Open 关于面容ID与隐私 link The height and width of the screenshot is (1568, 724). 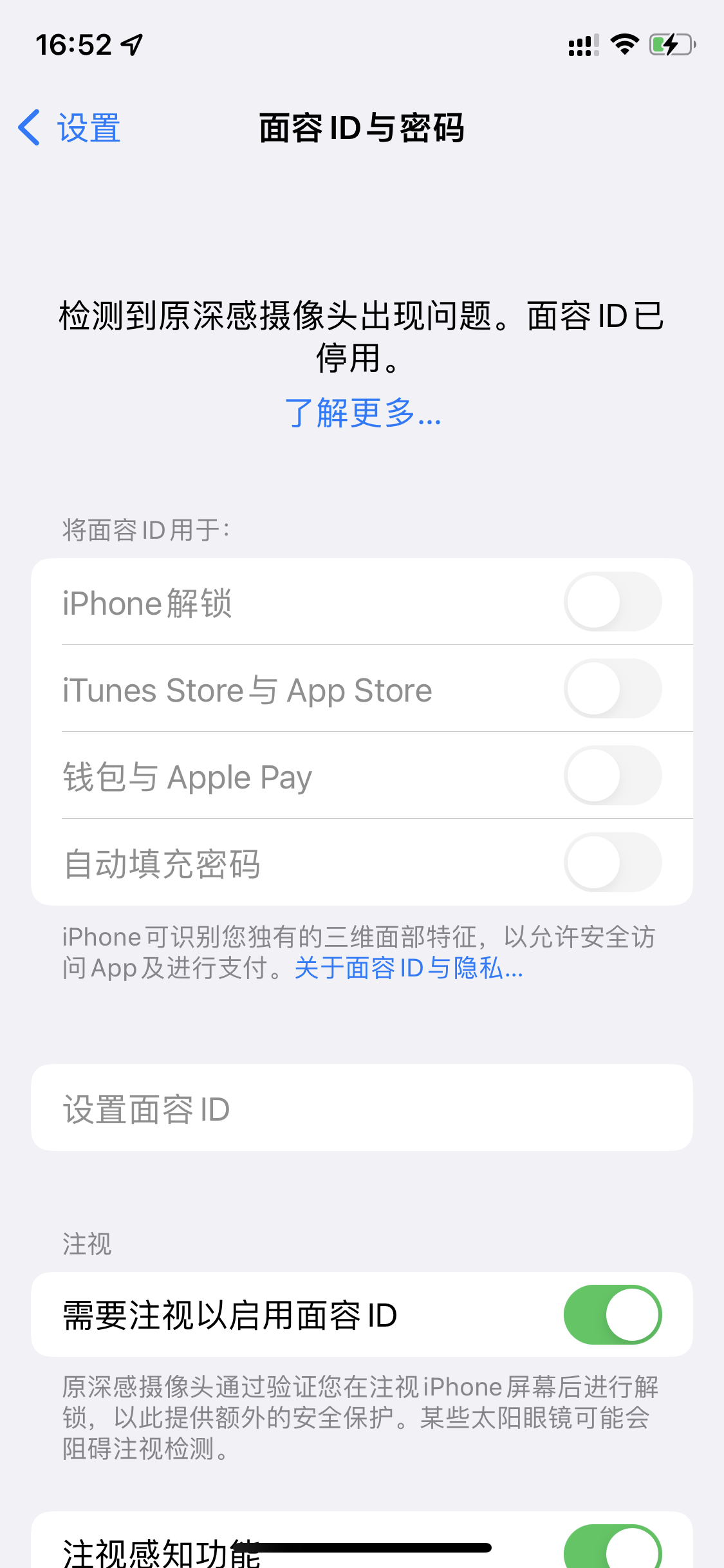click(408, 968)
